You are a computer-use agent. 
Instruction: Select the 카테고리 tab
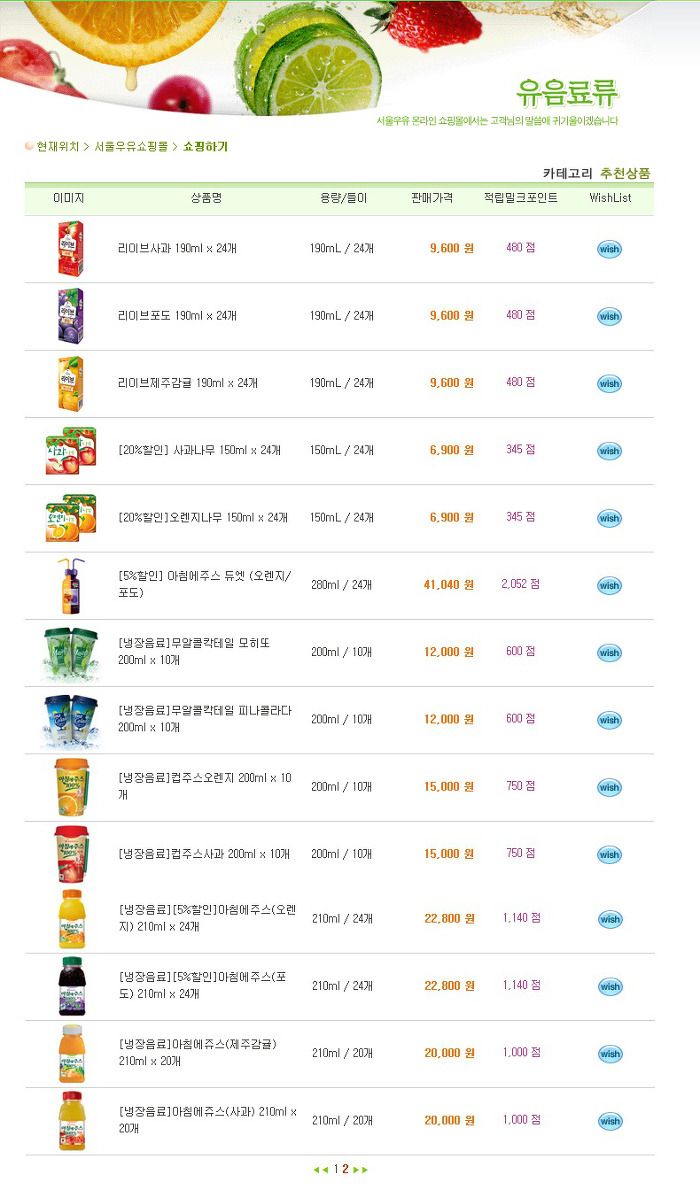point(567,173)
